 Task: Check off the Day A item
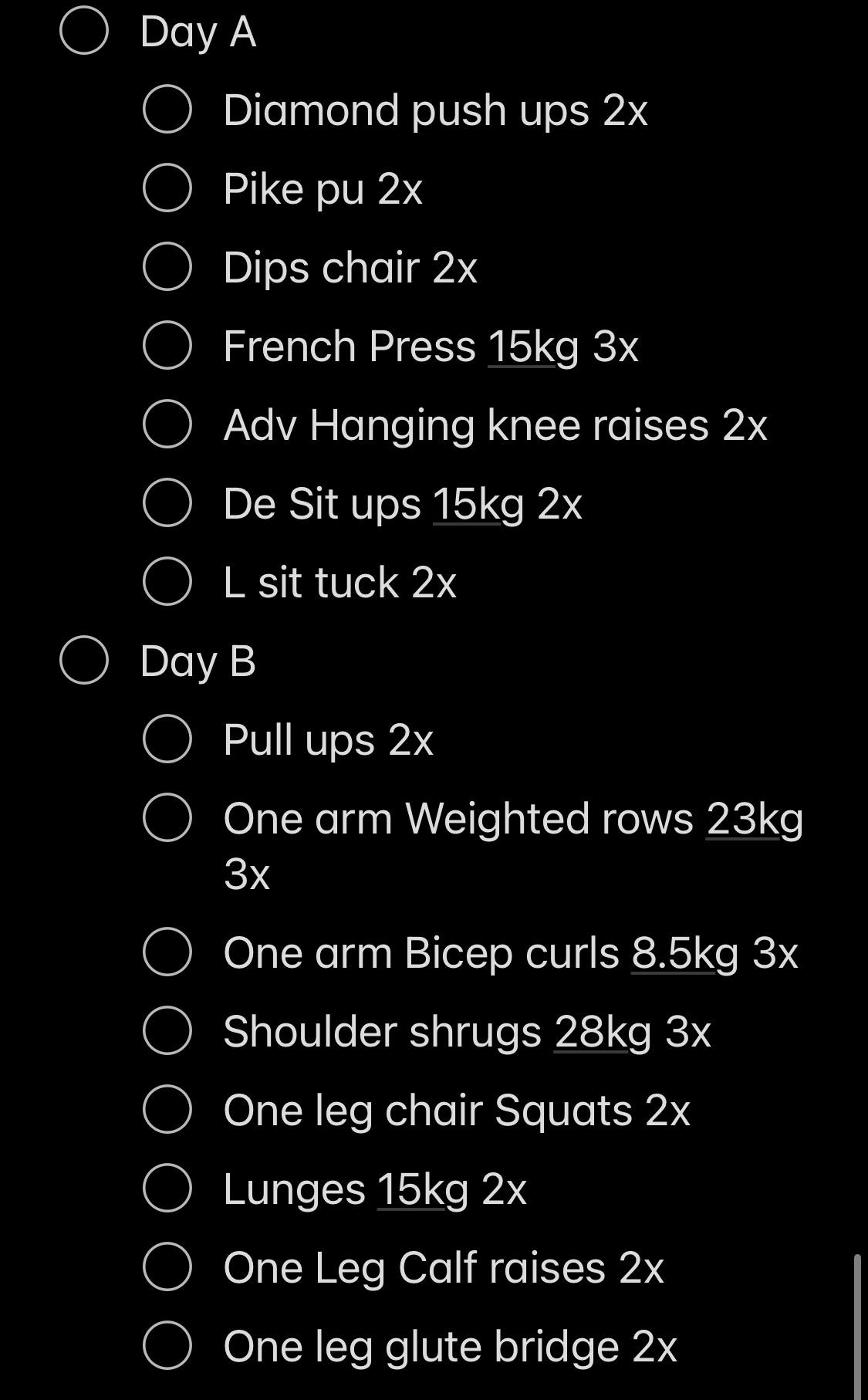83,32
